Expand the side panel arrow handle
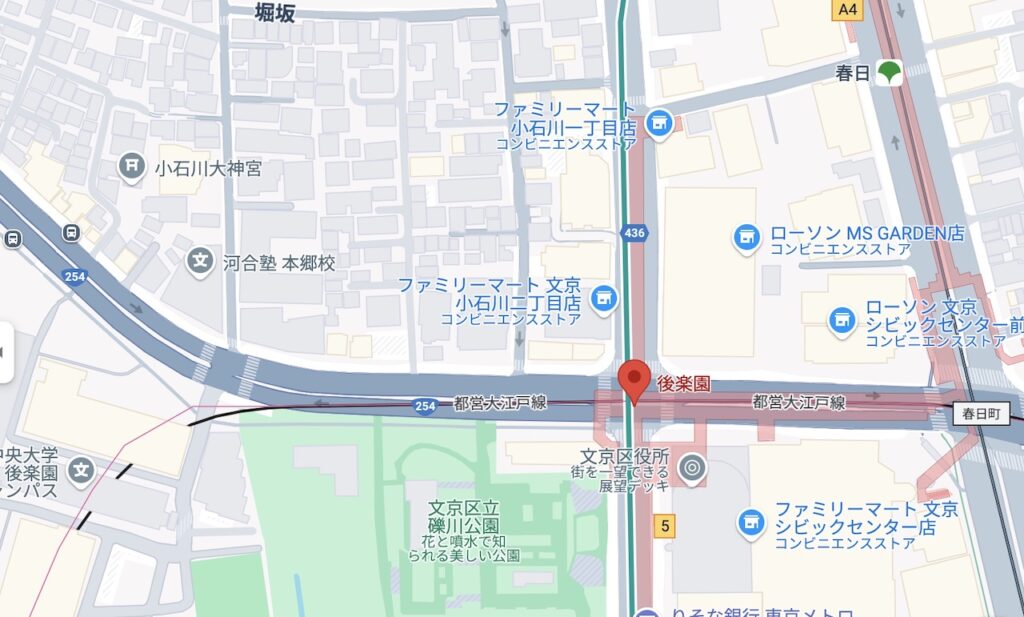Image resolution: width=1024 pixels, height=617 pixels. pyautogui.click(x=5, y=352)
